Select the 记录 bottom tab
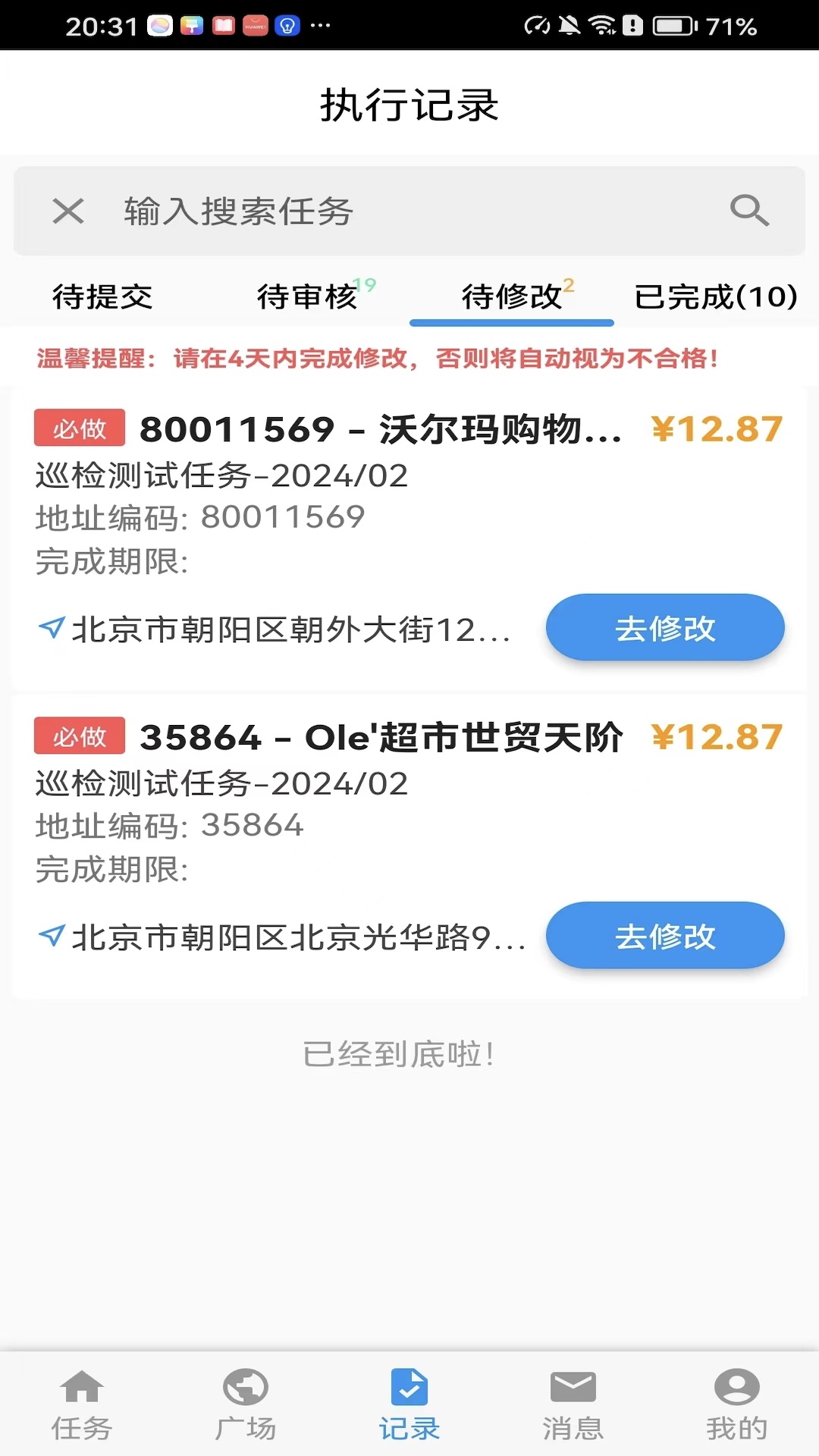This screenshot has height=1456, width=819. point(409,1404)
